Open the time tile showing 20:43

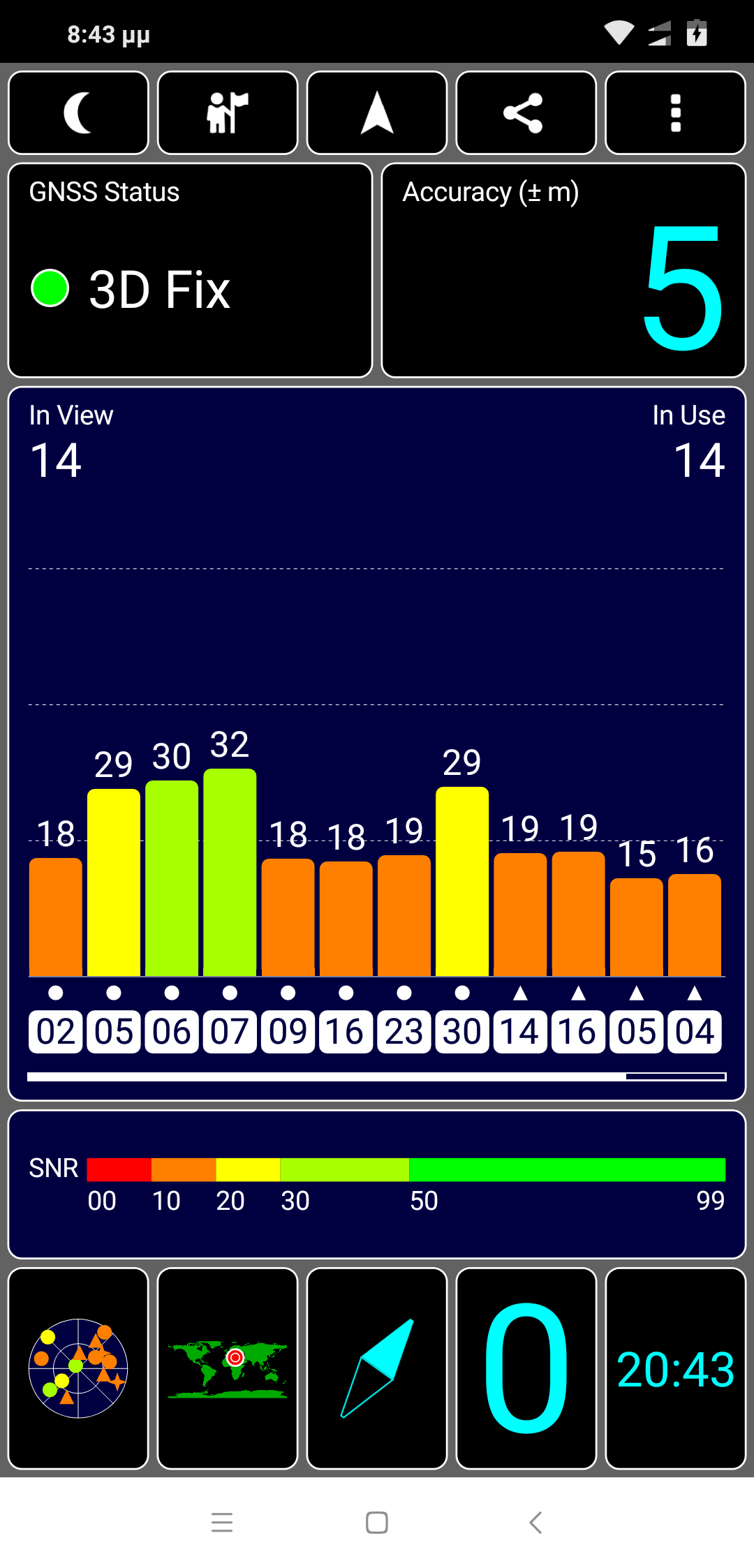point(675,1368)
